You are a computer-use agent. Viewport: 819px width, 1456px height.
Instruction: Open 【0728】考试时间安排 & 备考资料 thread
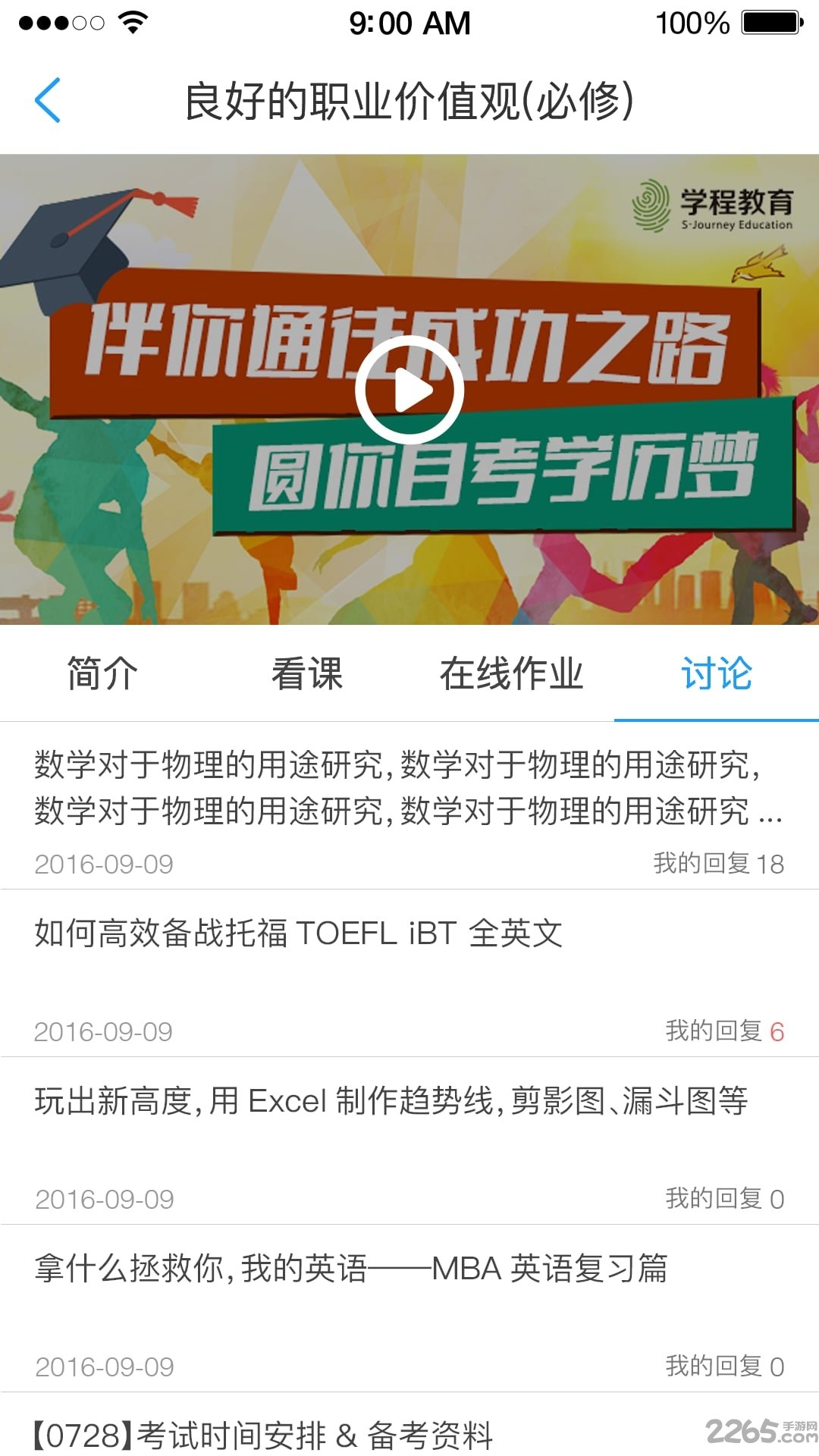point(263,1435)
